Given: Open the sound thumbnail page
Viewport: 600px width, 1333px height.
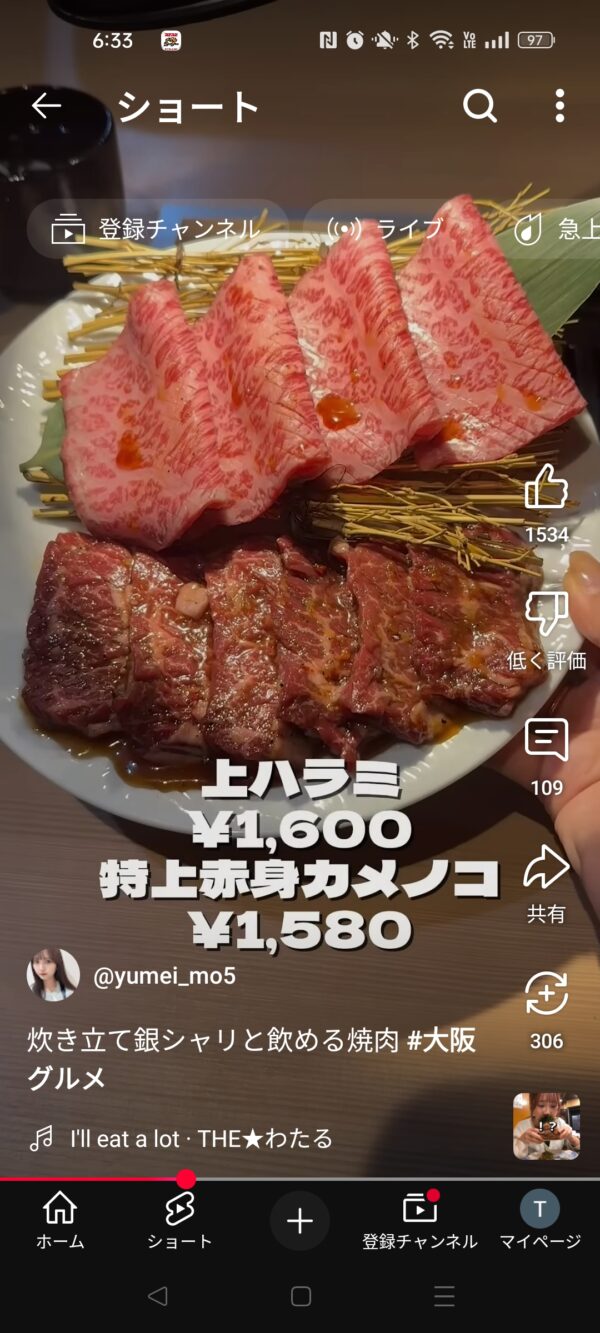Looking at the screenshot, I should 546,1125.
